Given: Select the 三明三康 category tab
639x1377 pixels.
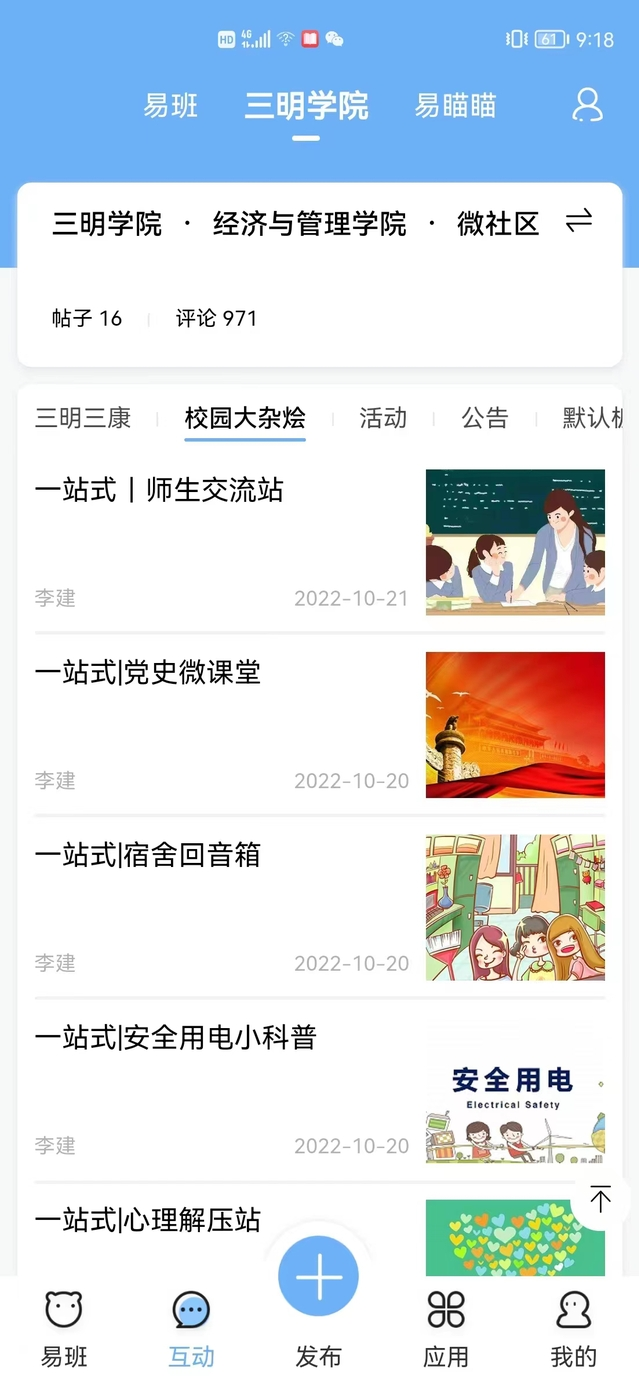Looking at the screenshot, I should pos(83,418).
